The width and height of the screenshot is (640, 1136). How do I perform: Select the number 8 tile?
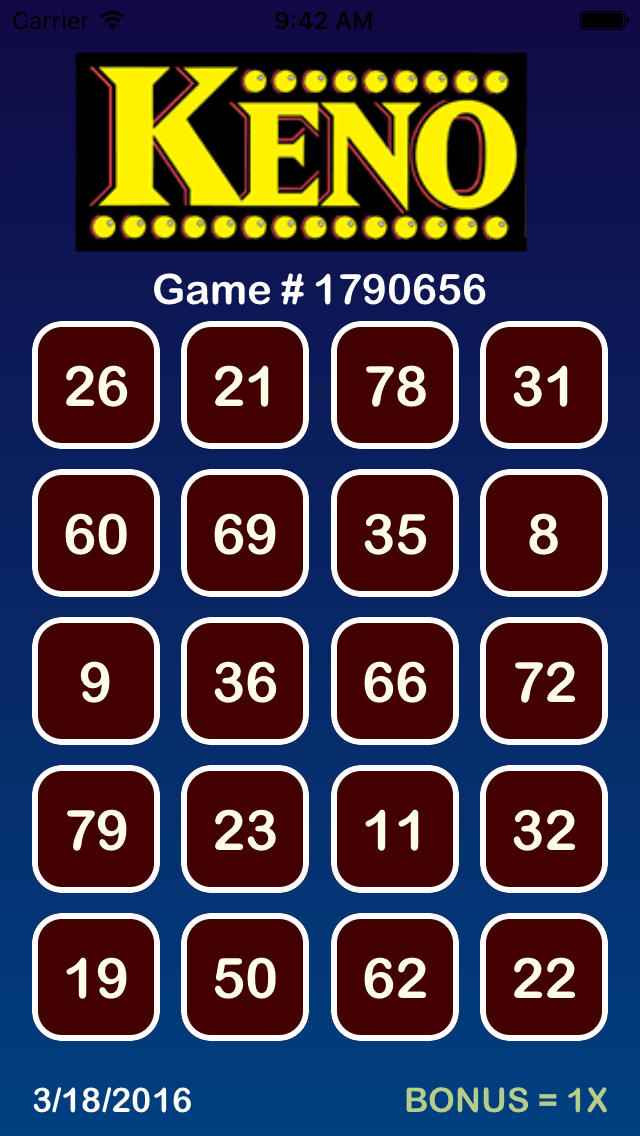click(544, 533)
